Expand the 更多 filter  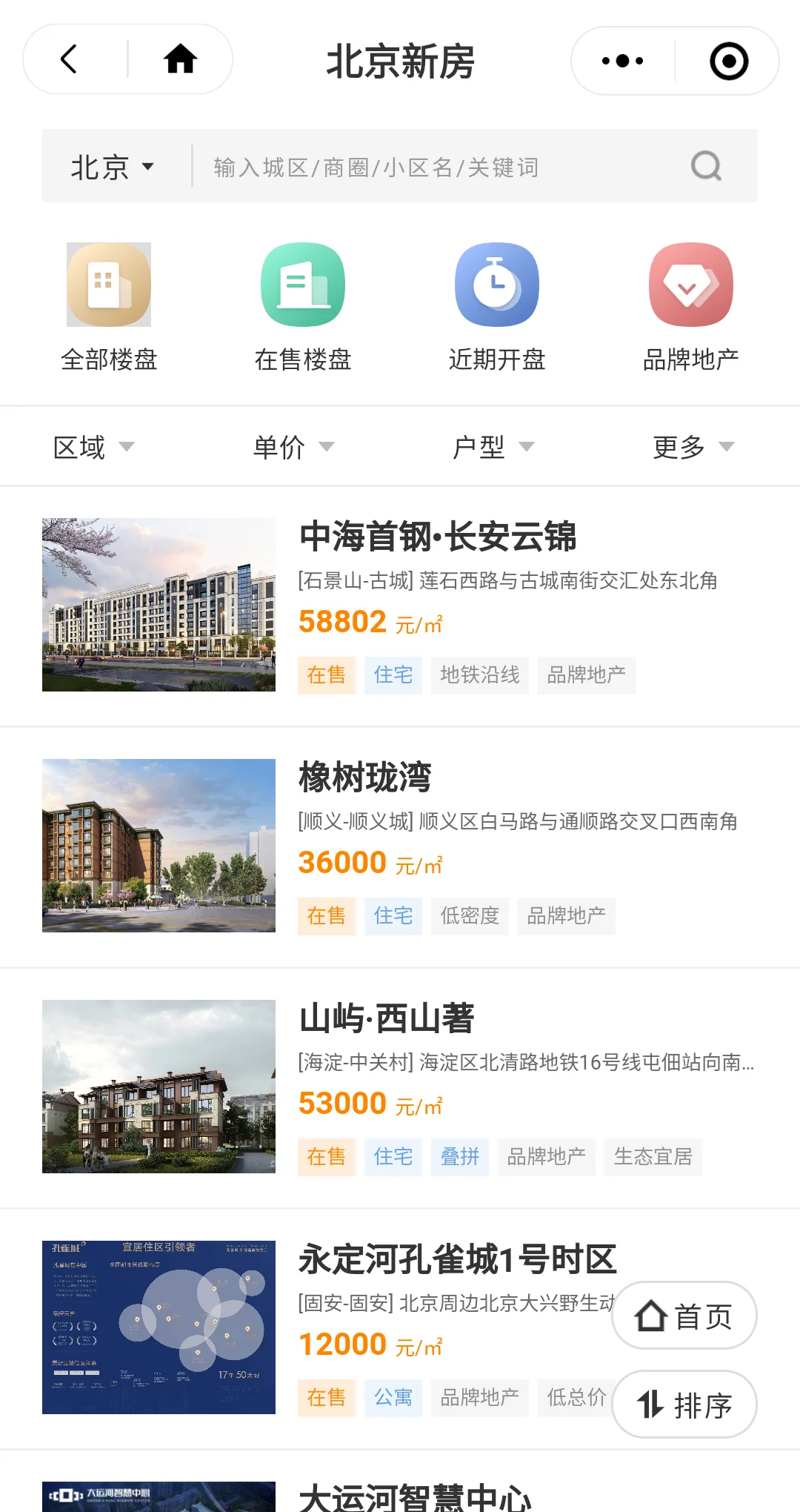point(693,447)
